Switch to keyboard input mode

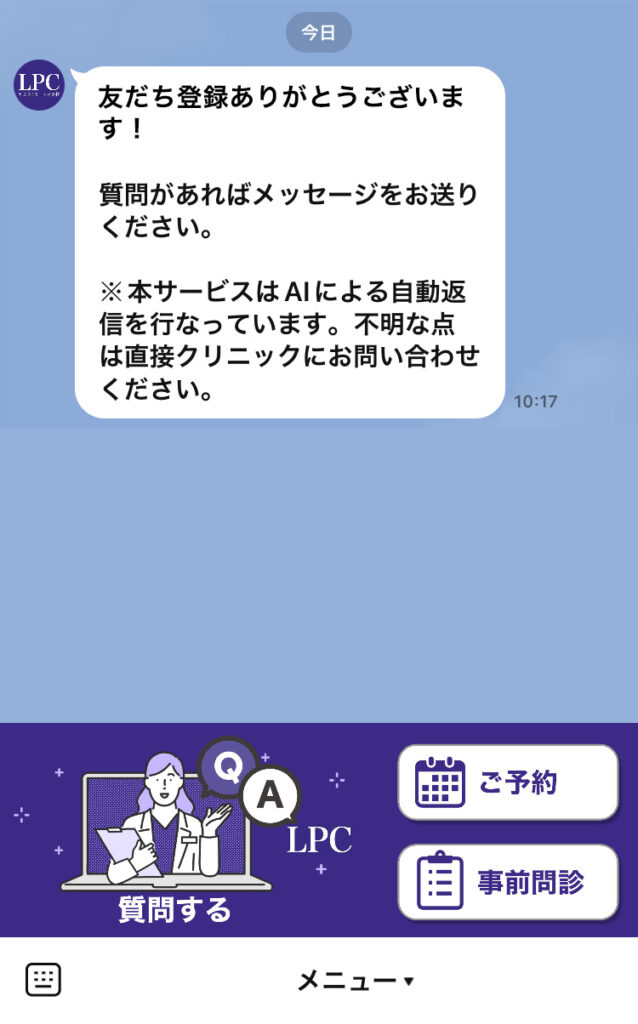[43, 980]
